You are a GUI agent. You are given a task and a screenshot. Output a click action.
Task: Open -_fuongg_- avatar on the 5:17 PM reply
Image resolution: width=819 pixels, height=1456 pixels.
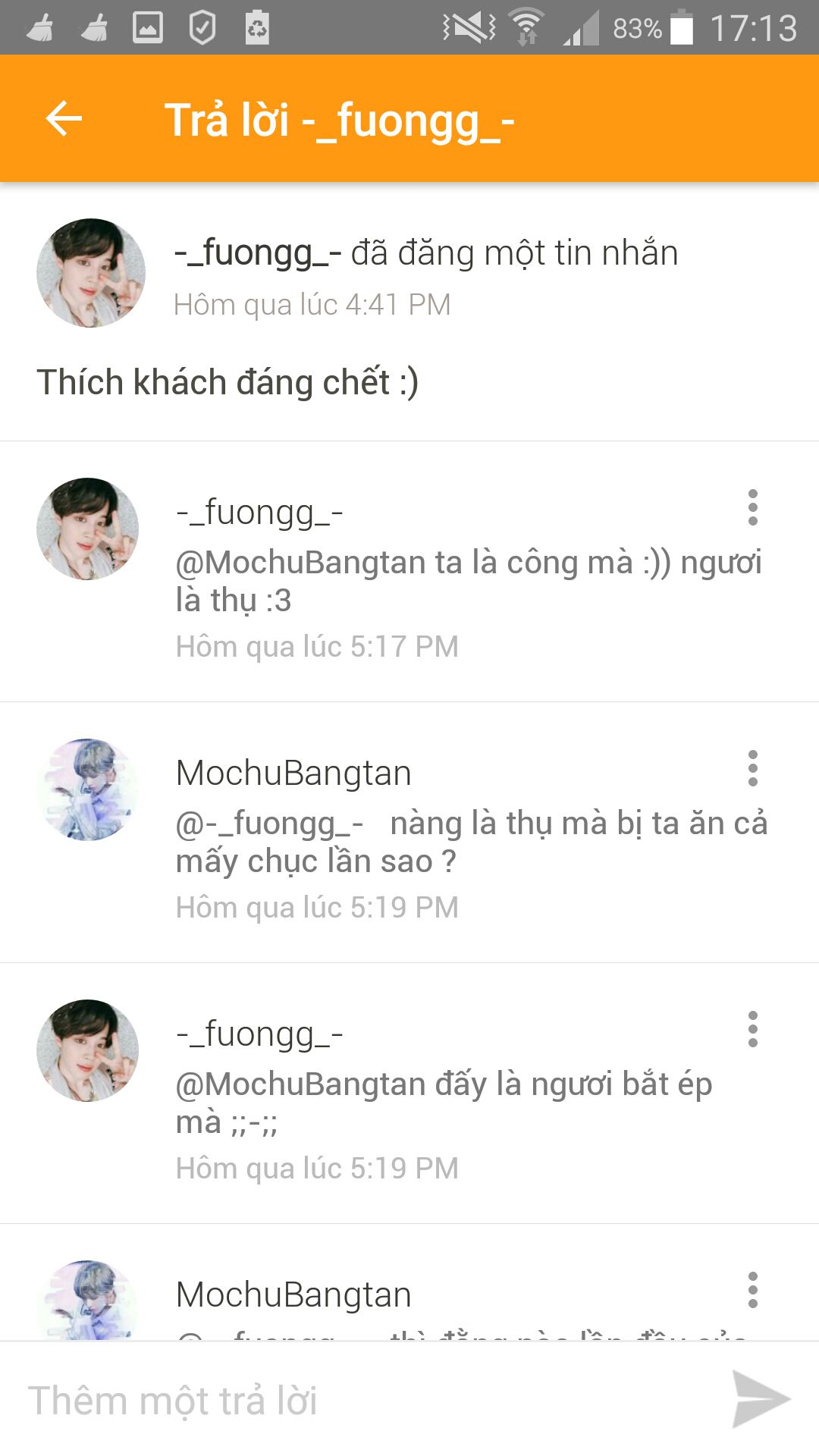coord(88,529)
